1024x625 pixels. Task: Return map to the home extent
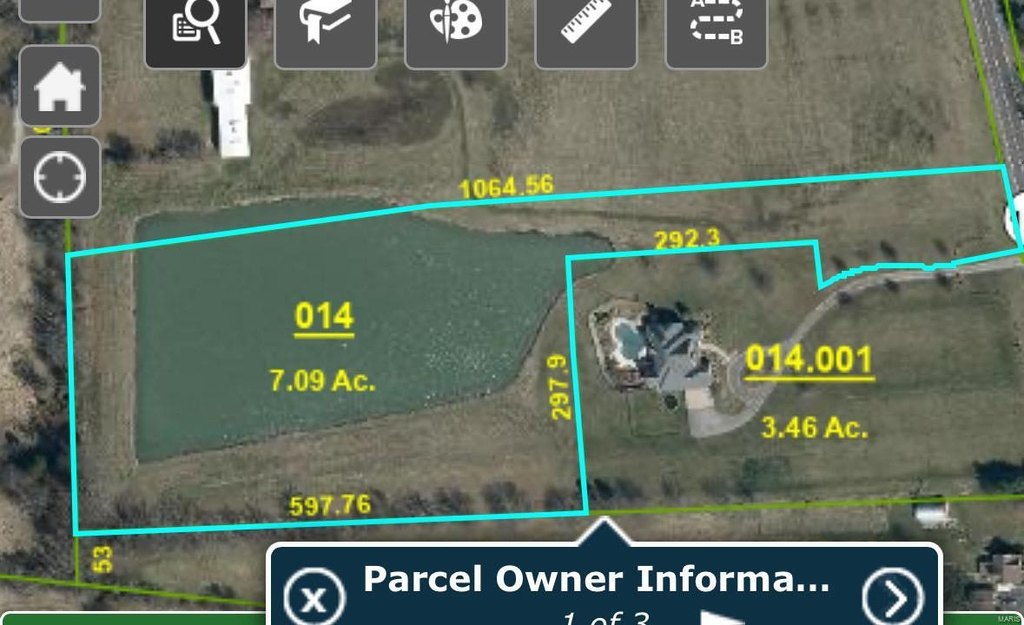[60, 88]
